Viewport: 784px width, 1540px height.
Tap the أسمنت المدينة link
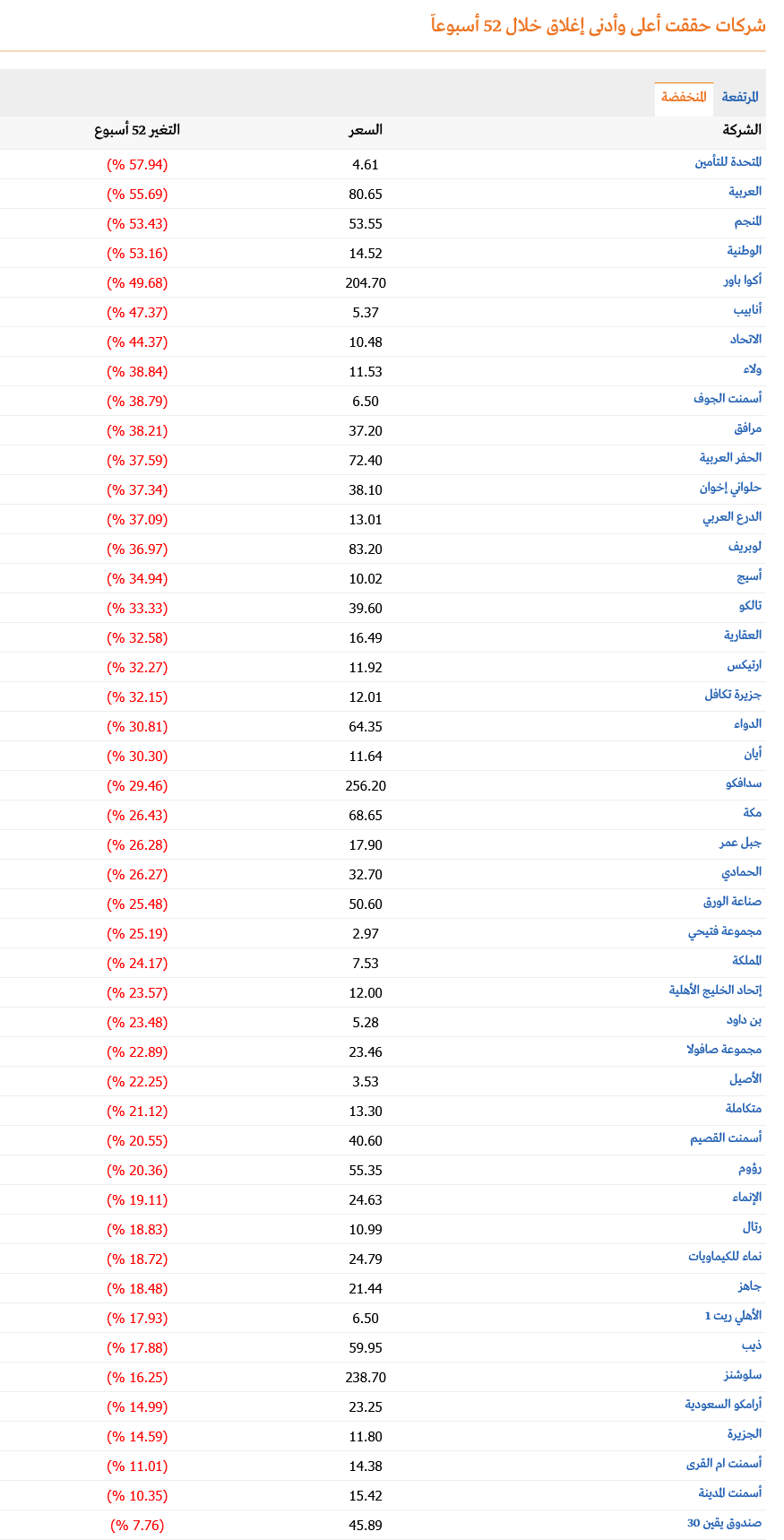click(730, 1493)
